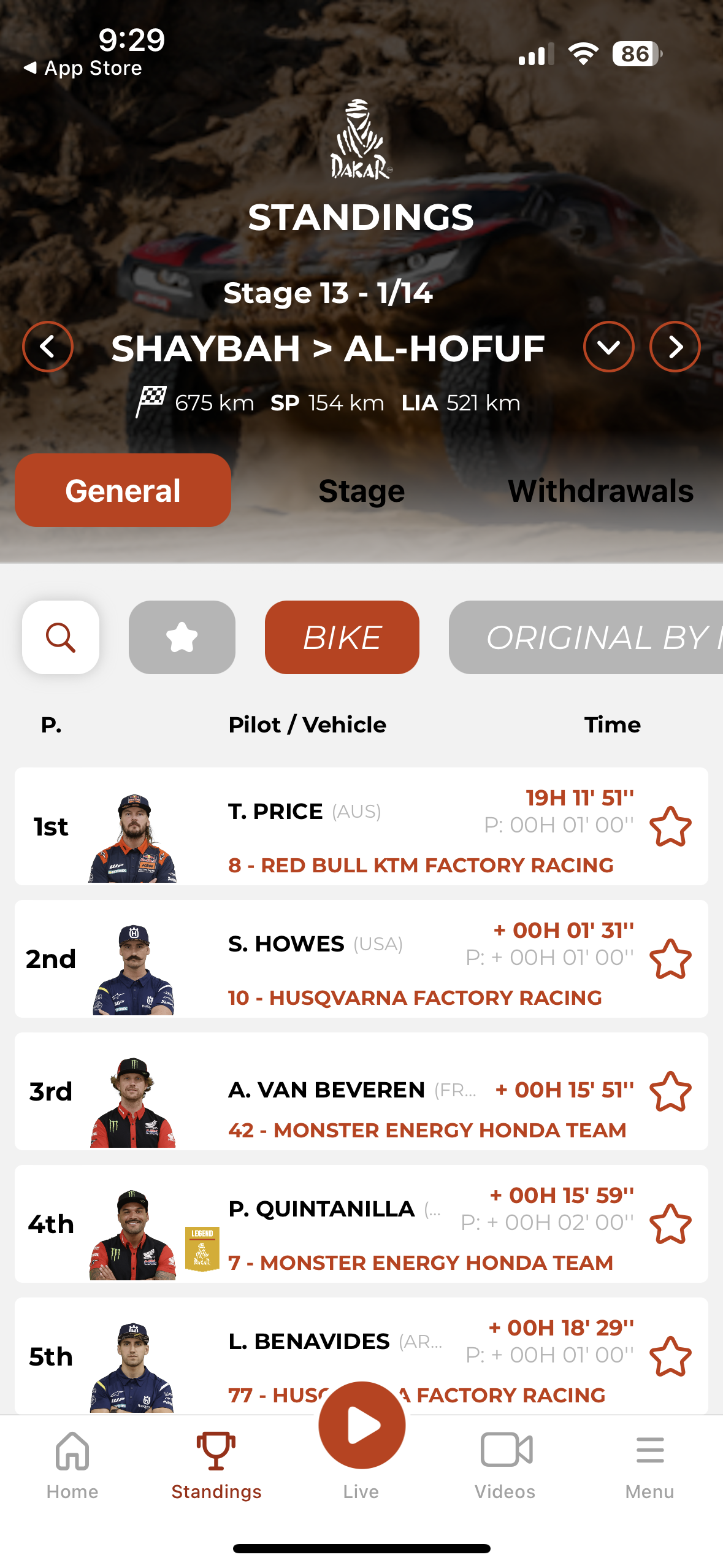
Task: Go to the Home tab
Action: tap(72, 1465)
